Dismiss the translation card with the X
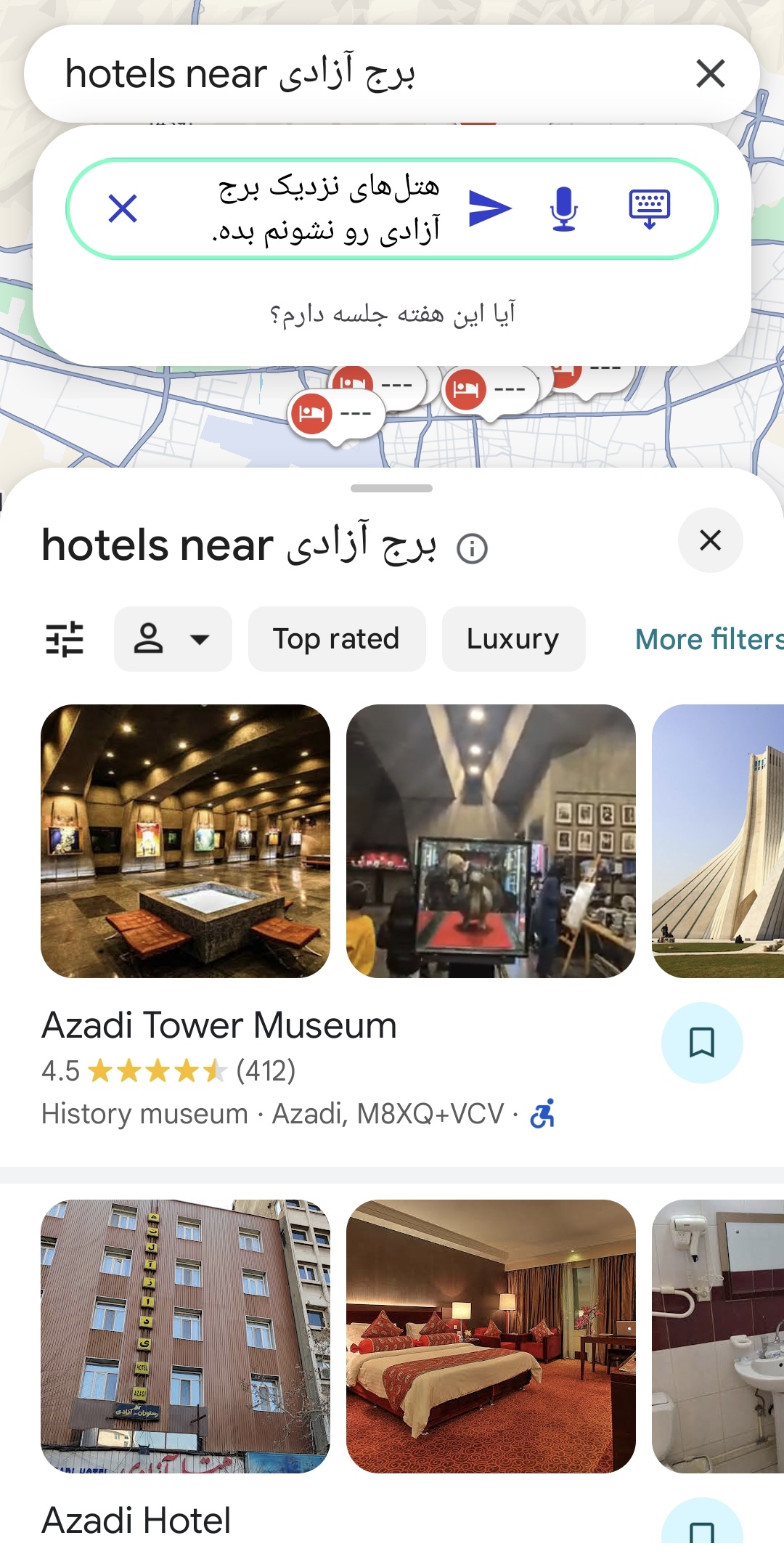Viewport: 784px width, 1554px height. (x=122, y=208)
